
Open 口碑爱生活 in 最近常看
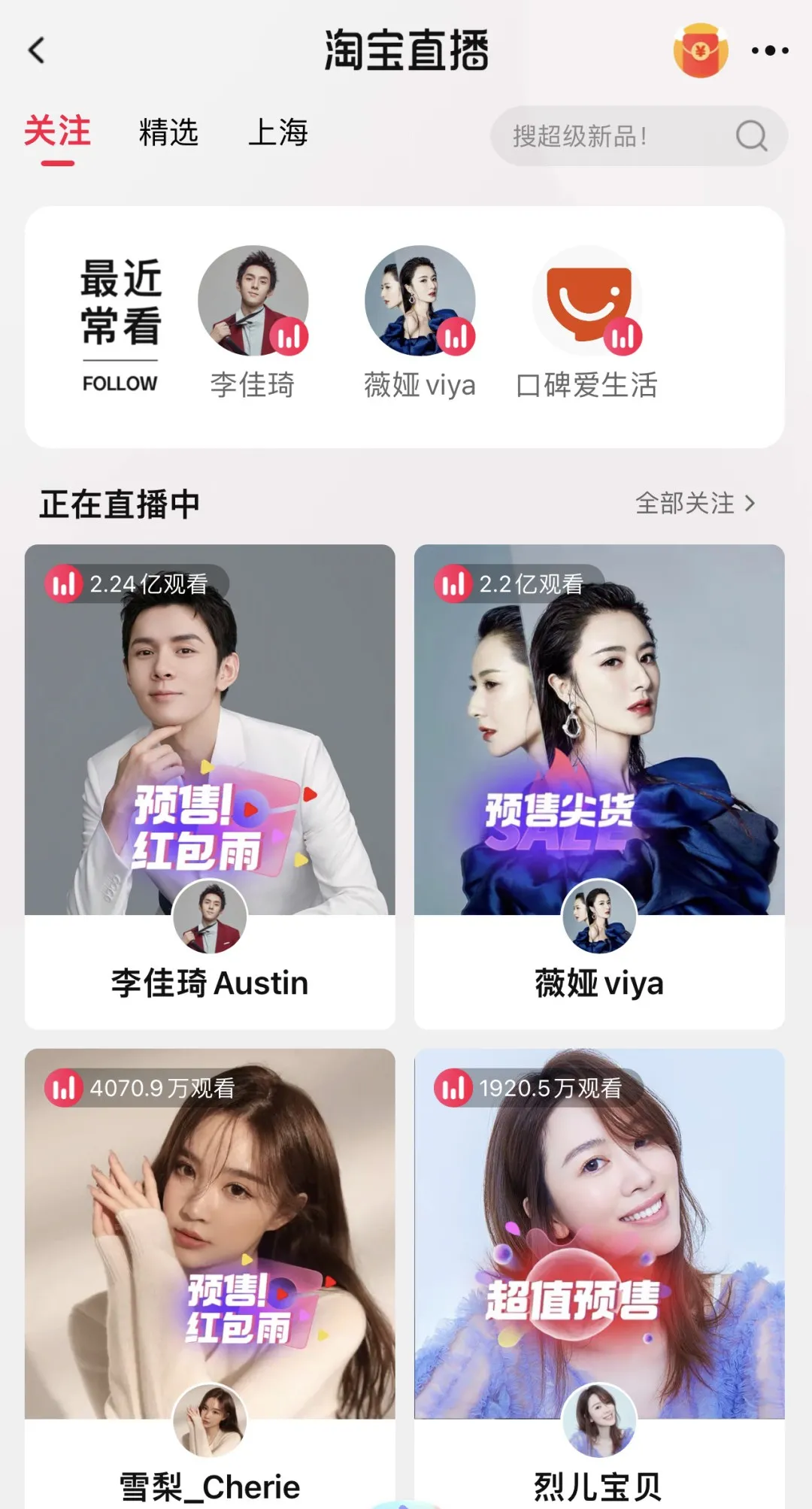point(587,301)
